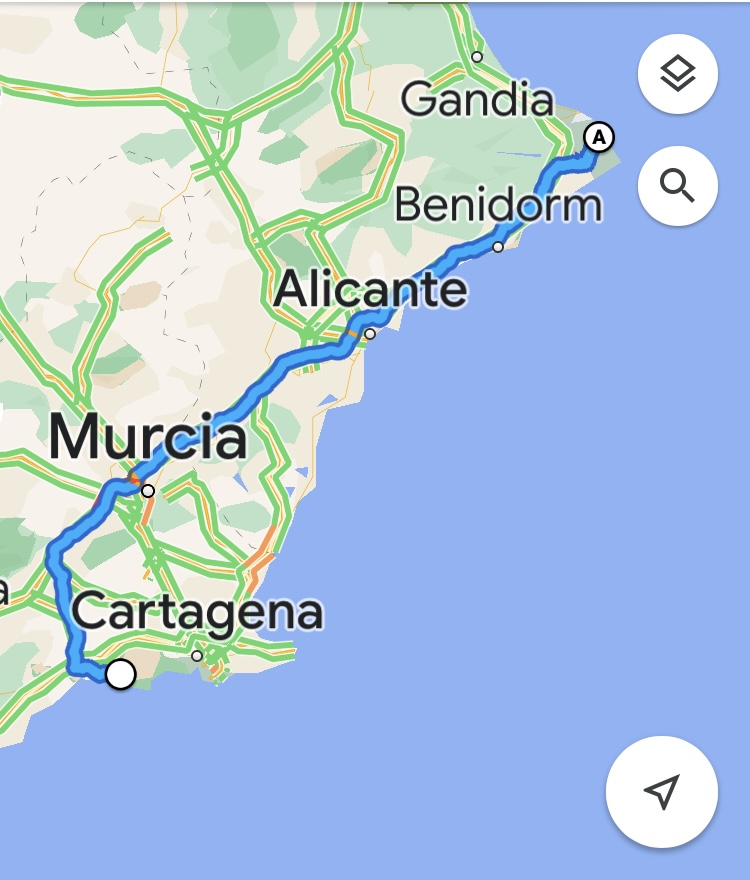Viewport: 750px width, 880px height.
Task: Start navigation with the arrow button
Action: pos(661,792)
